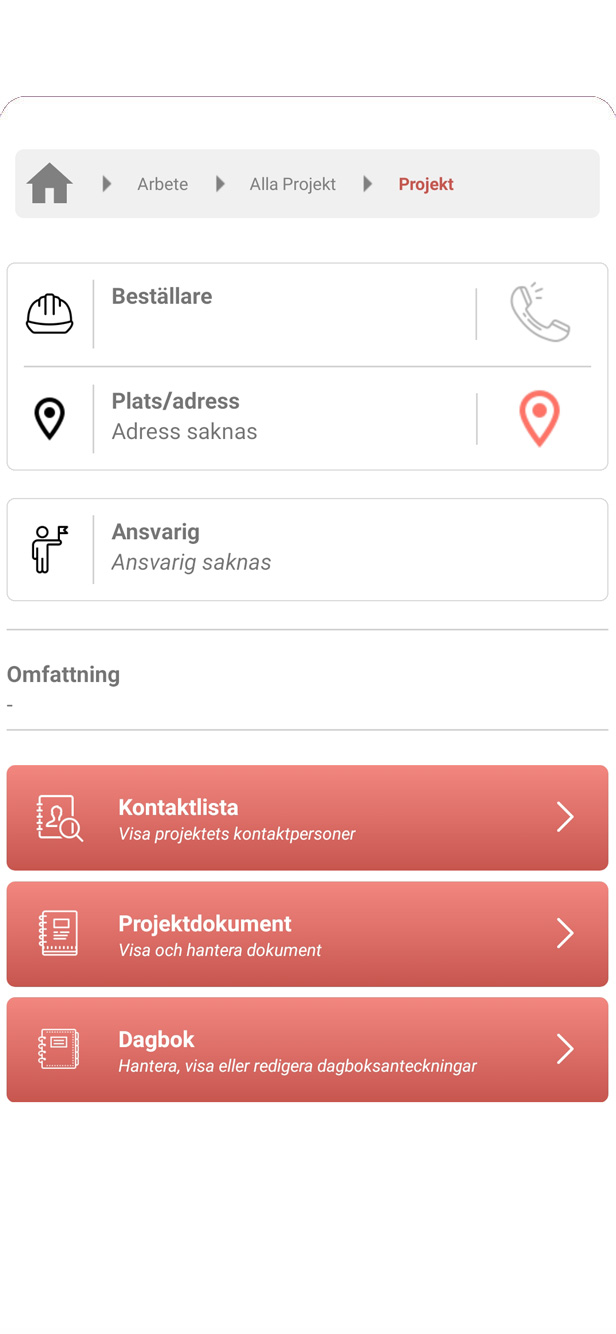
Task: Call the Beställare via phone icon
Action: point(540,313)
